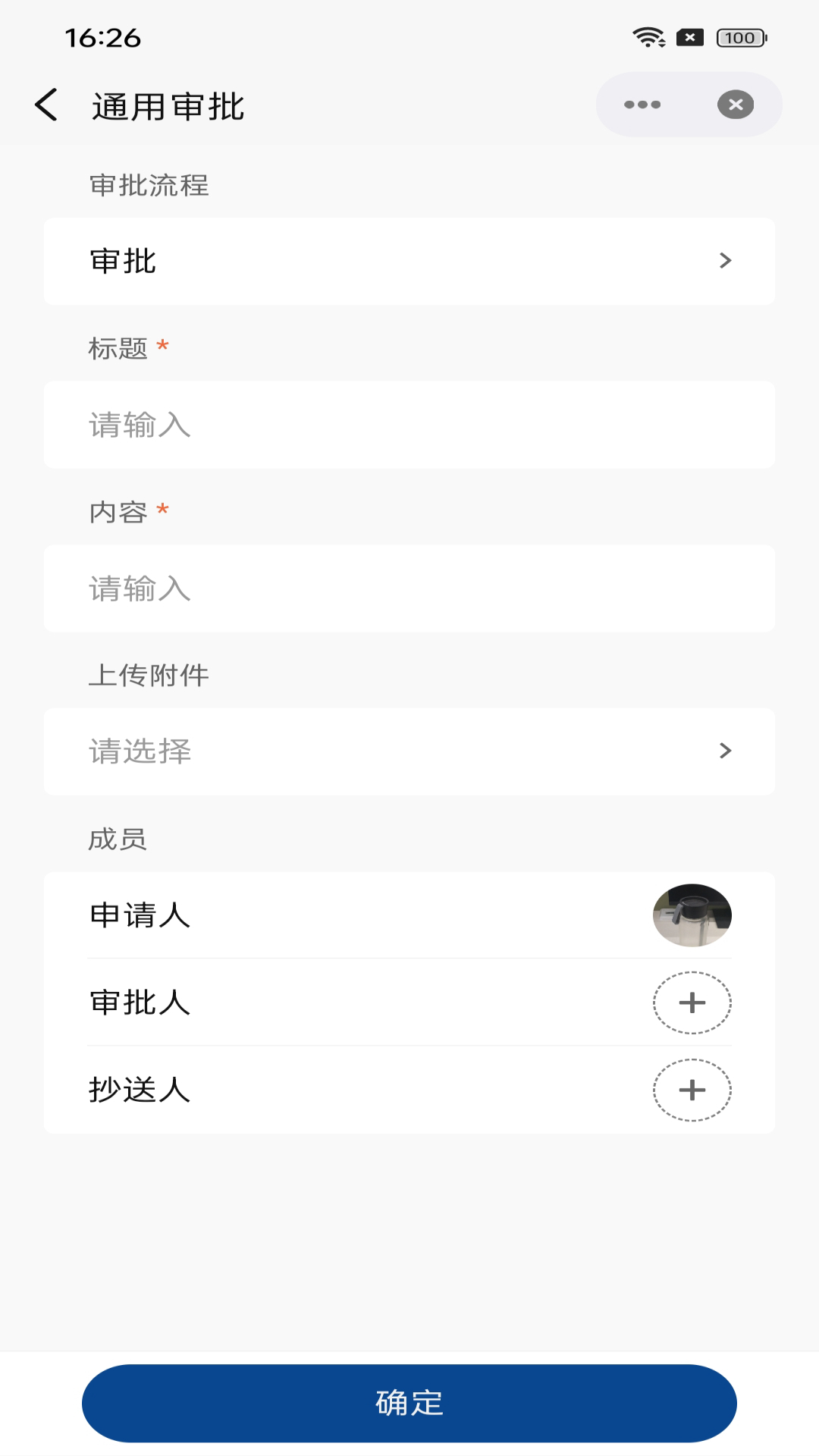The width and height of the screenshot is (819, 1456).
Task: Expand the approval process row chevron
Action: pyautogui.click(x=725, y=261)
